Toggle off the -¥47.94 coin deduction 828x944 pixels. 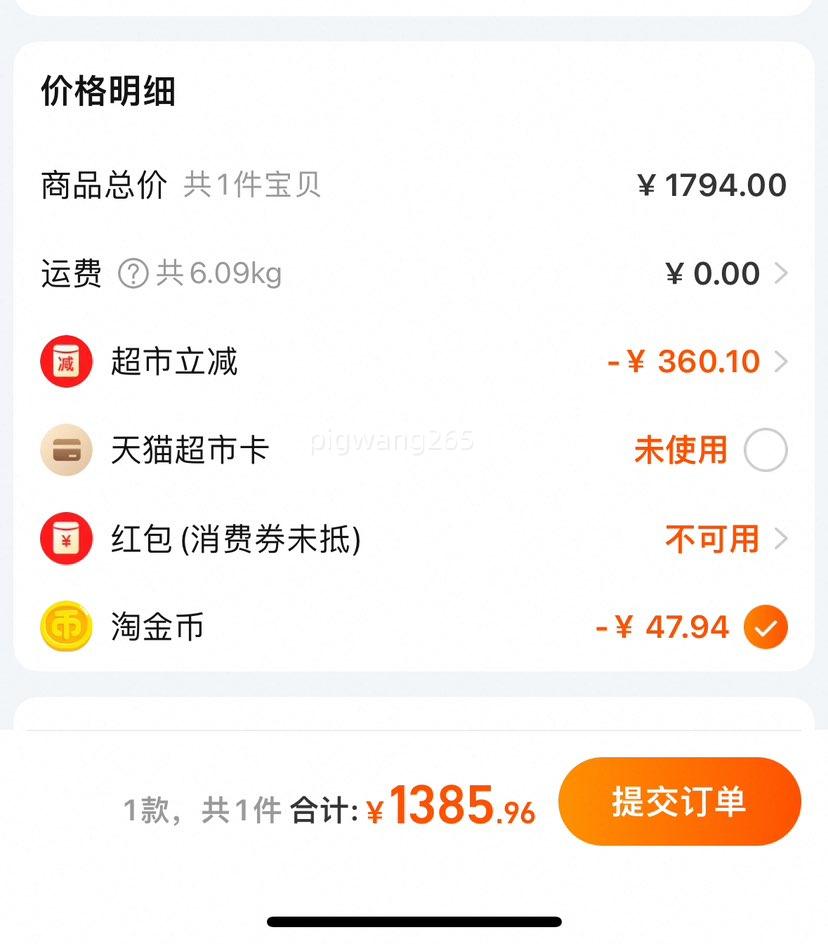tap(766, 626)
